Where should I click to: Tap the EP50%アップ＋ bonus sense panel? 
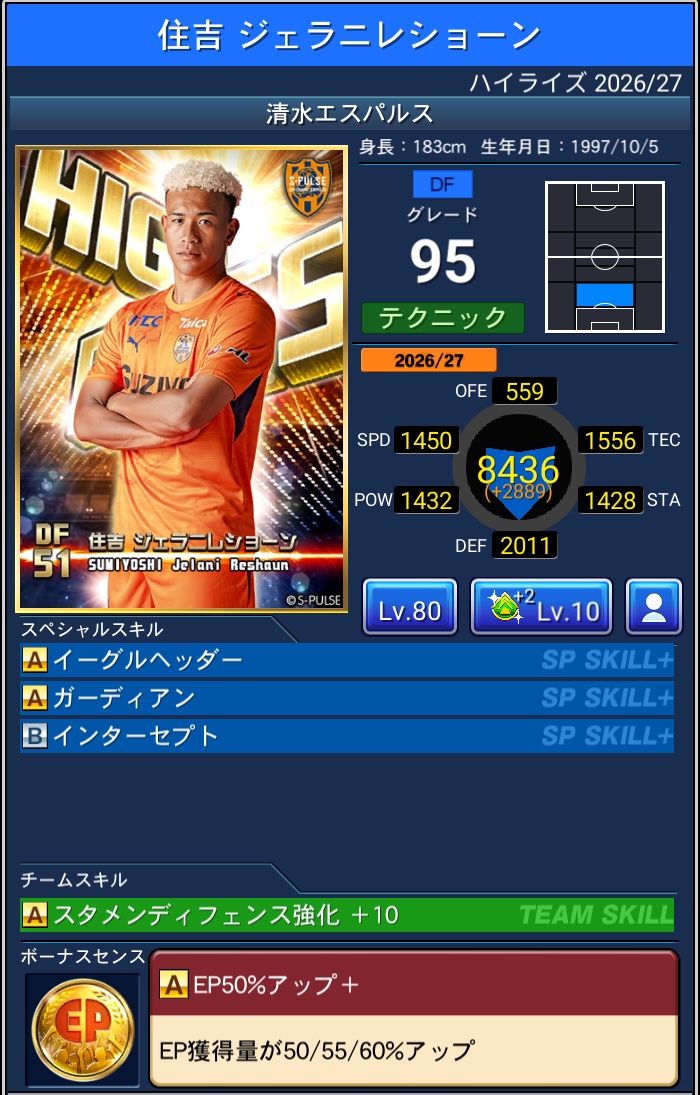click(x=414, y=1018)
